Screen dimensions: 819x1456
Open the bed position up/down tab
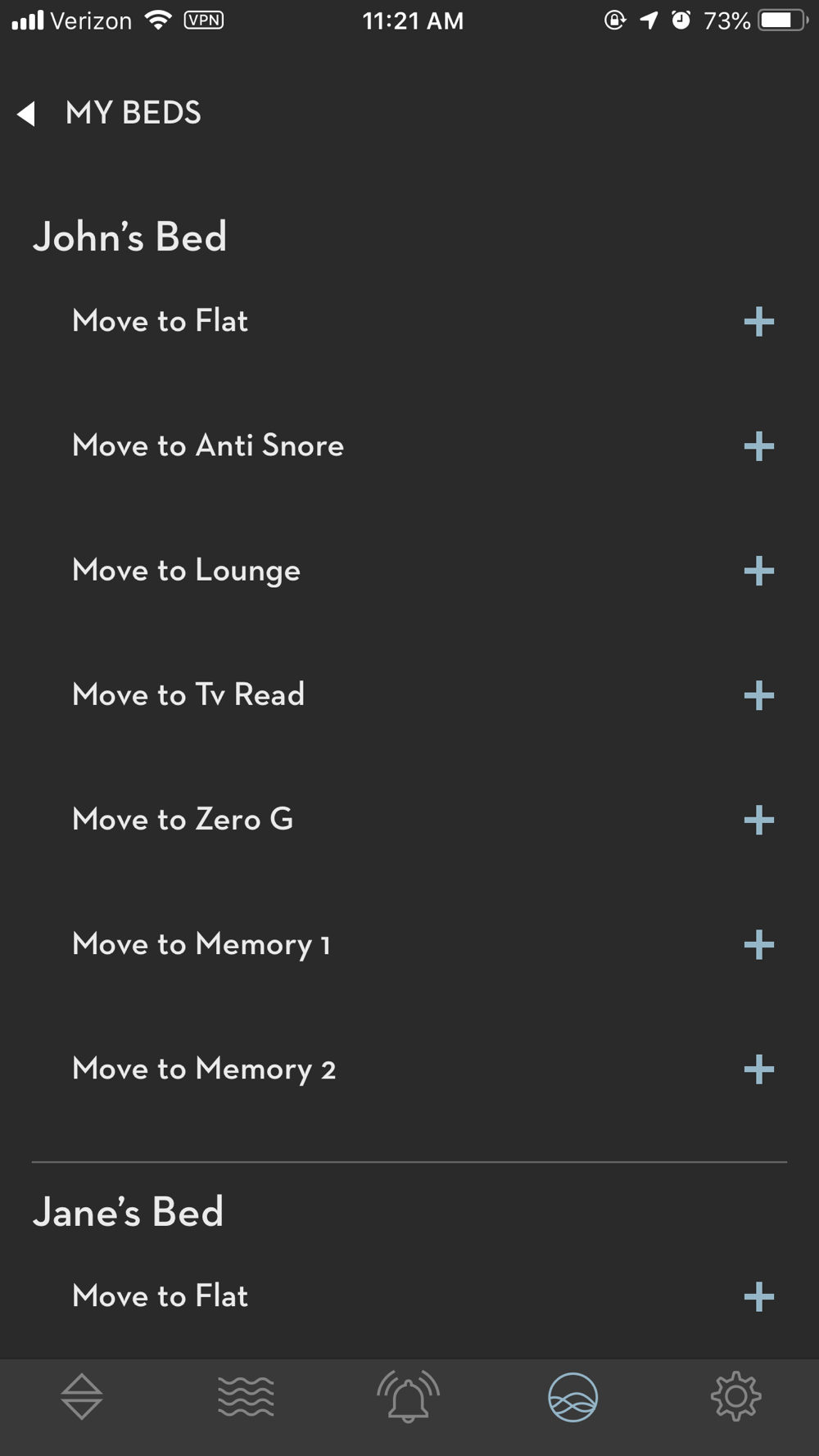(82, 1397)
